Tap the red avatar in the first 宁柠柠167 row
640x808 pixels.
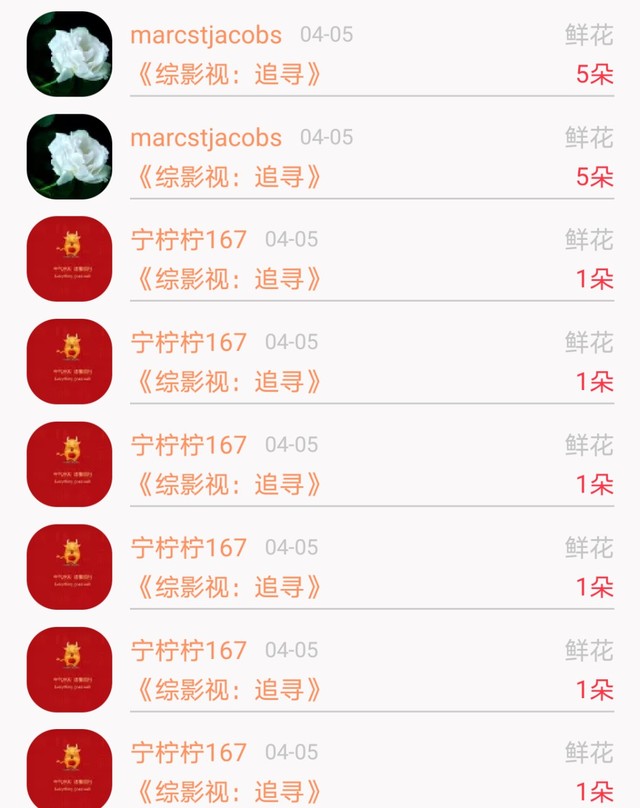pyautogui.click(x=69, y=258)
